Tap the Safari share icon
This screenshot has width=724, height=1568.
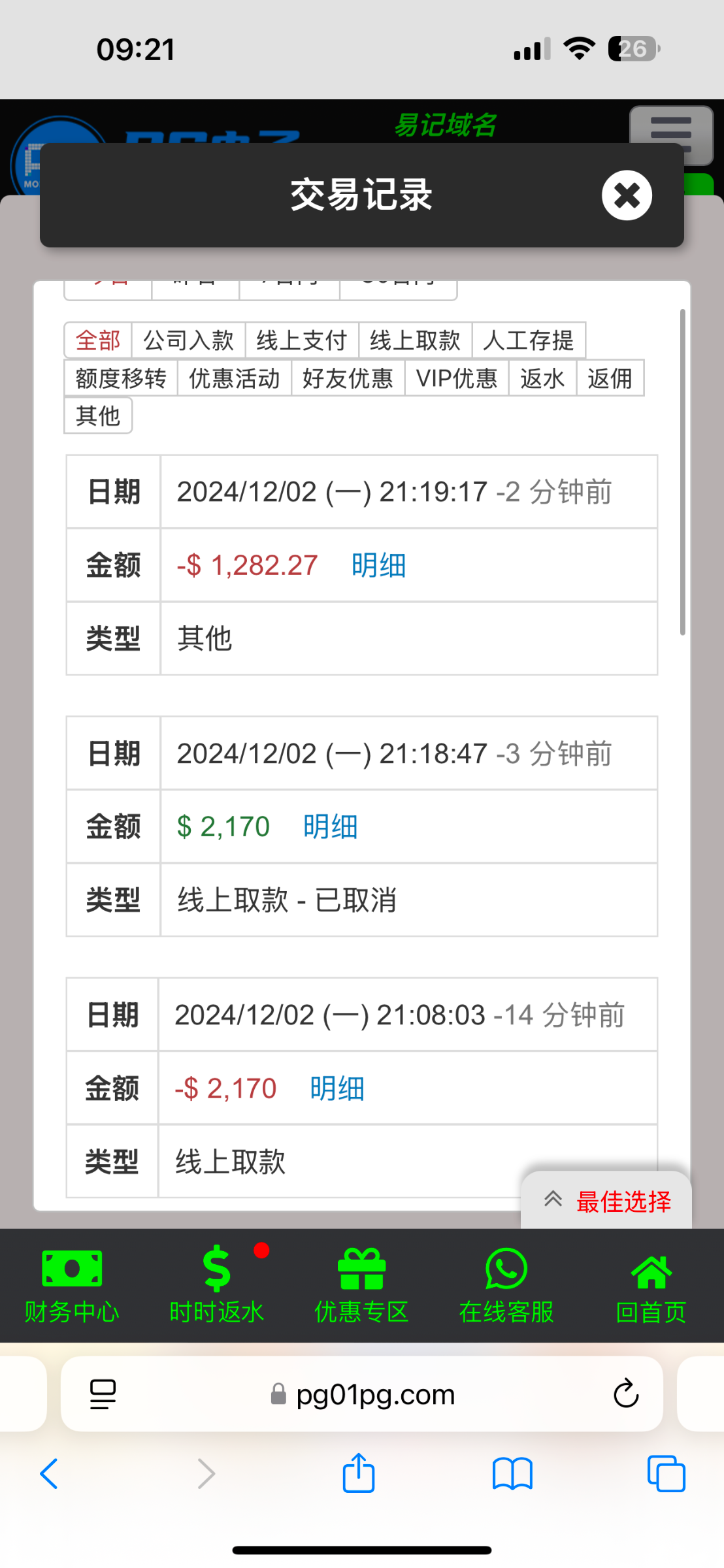pyautogui.click(x=357, y=1473)
